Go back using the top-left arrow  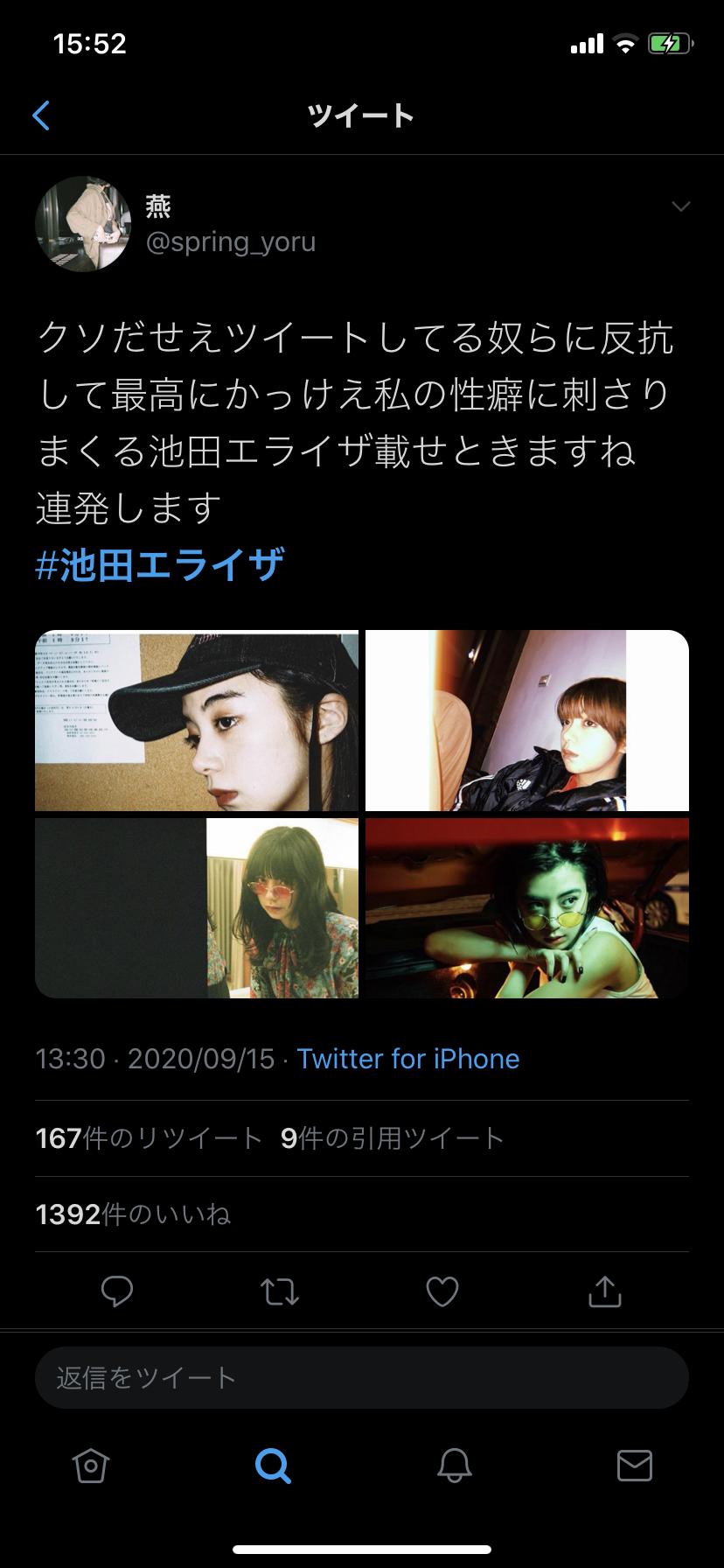coord(41,115)
